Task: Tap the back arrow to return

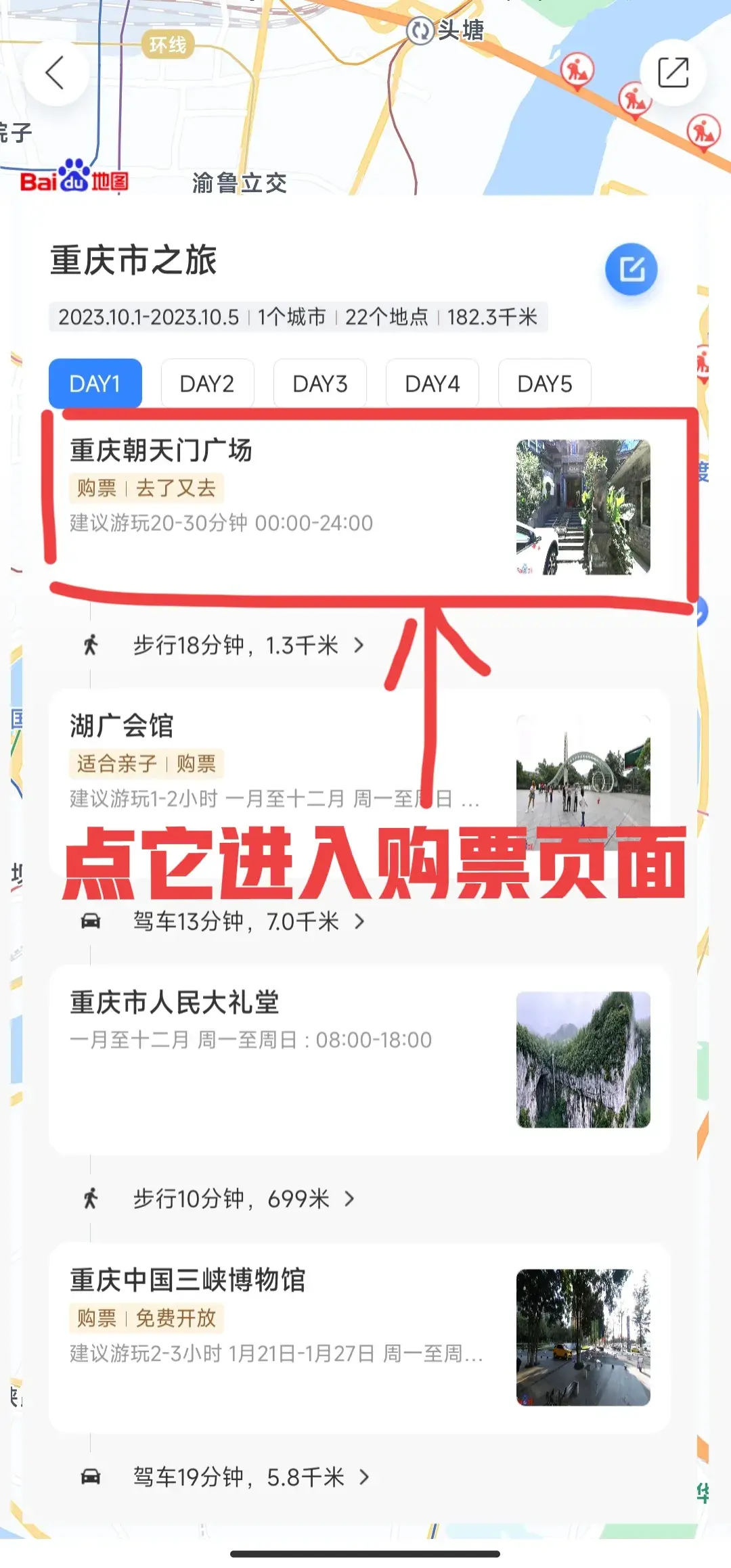Action: tap(57, 73)
